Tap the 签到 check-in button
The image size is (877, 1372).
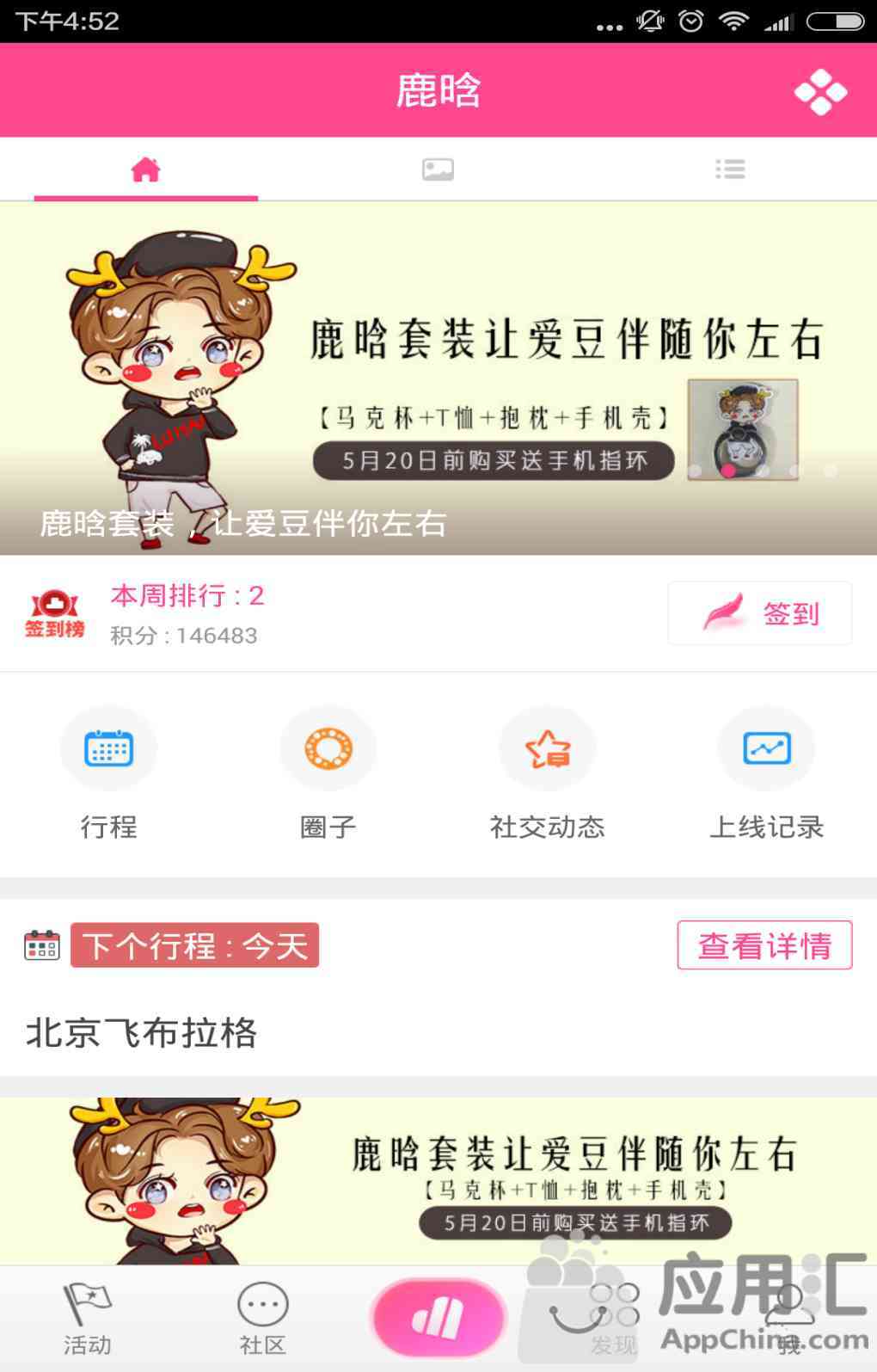[x=760, y=613]
